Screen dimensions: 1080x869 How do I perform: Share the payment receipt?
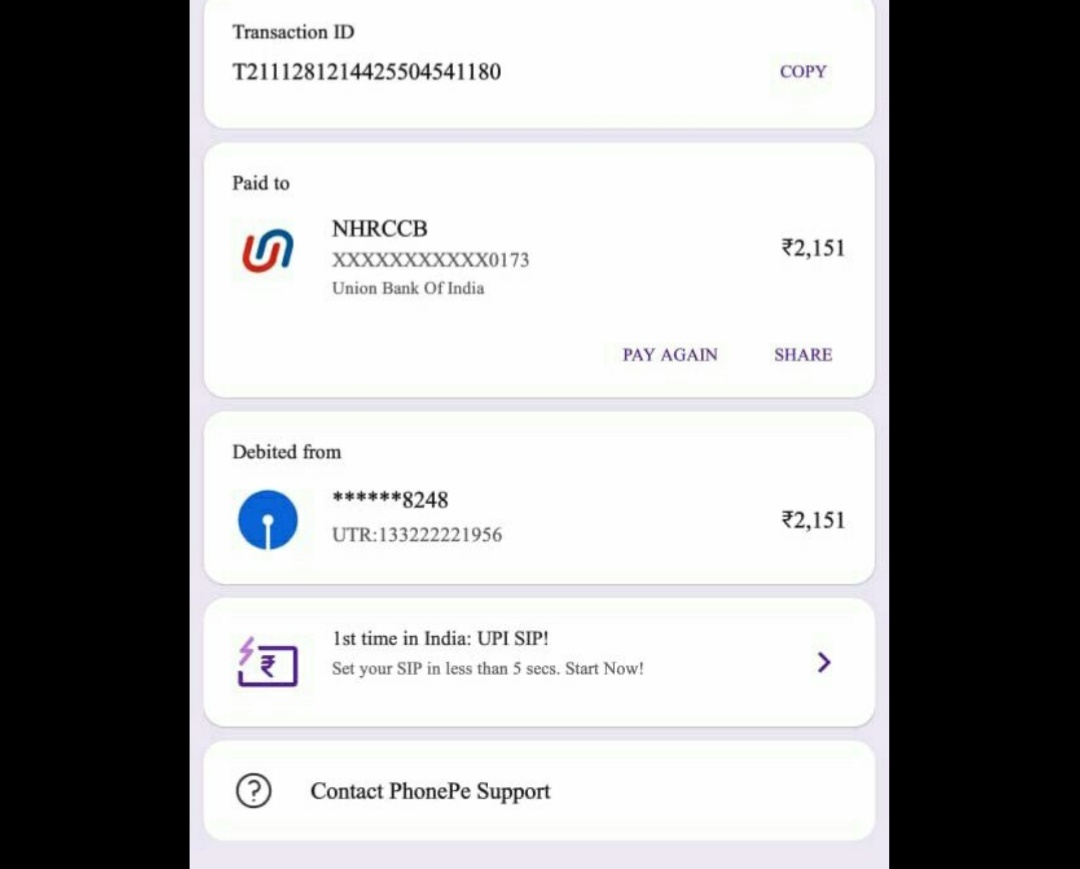803,355
